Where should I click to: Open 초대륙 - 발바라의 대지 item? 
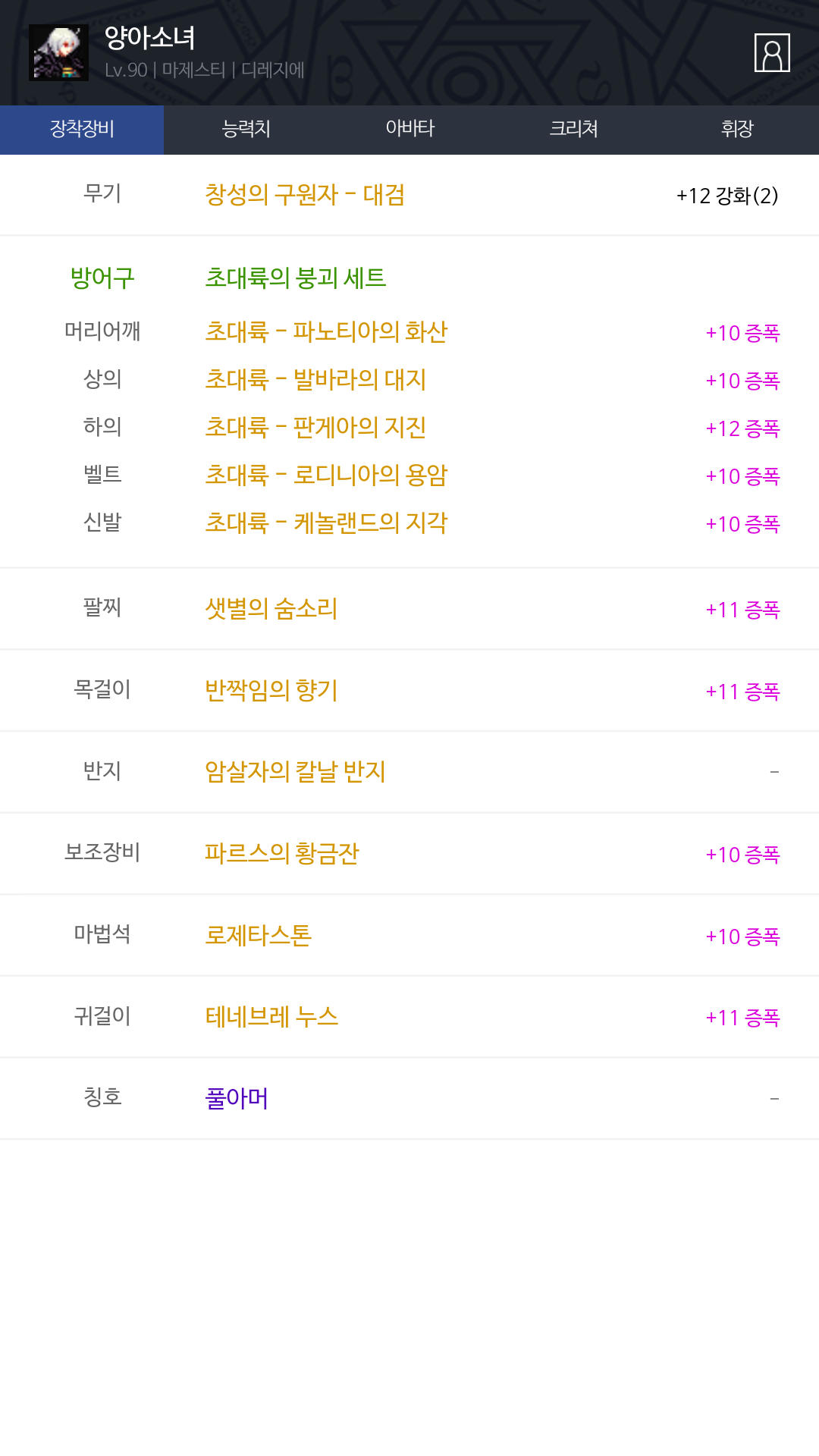[315, 380]
